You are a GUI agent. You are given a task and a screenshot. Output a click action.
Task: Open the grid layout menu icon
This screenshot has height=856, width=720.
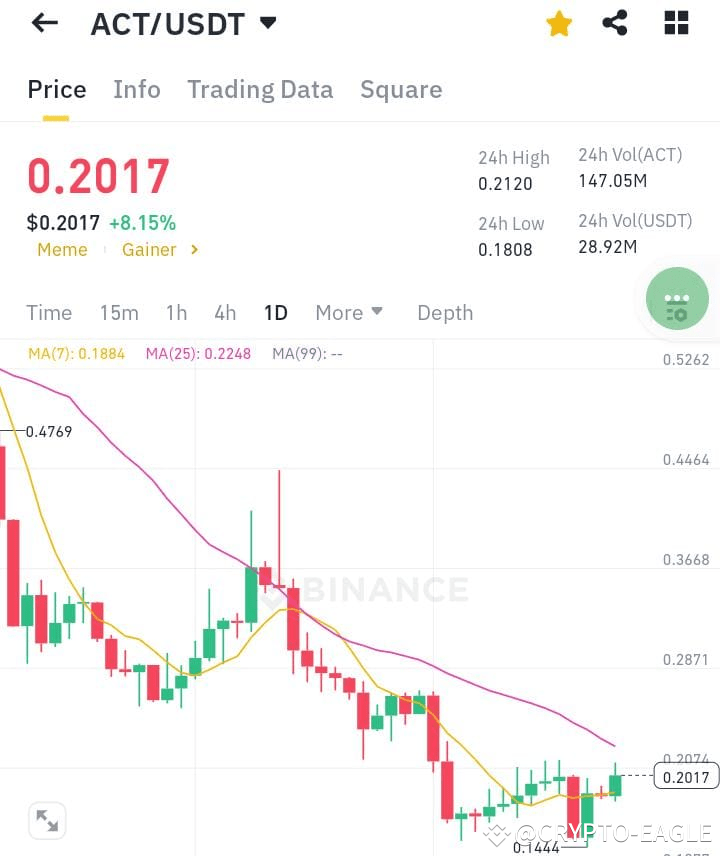pos(676,23)
